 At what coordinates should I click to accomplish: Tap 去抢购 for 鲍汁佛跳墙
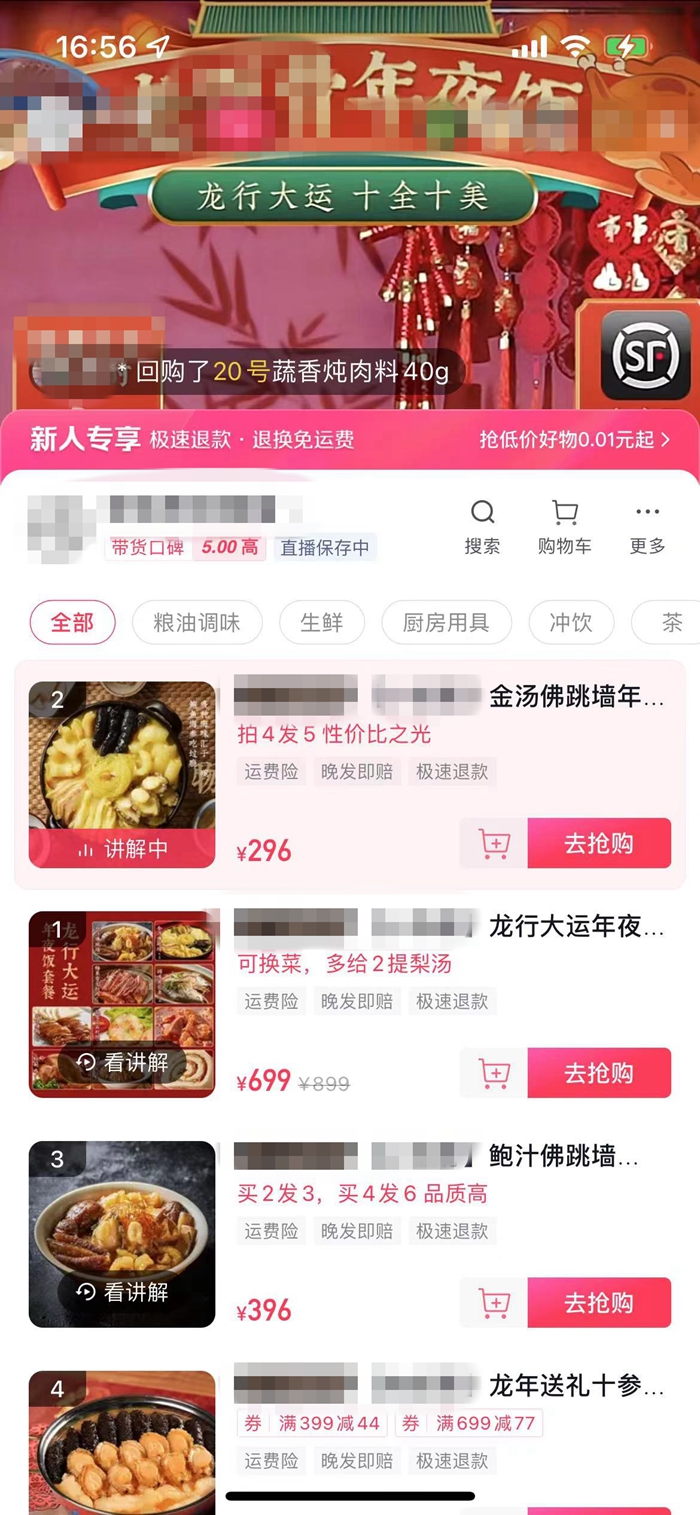tap(599, 1303)
